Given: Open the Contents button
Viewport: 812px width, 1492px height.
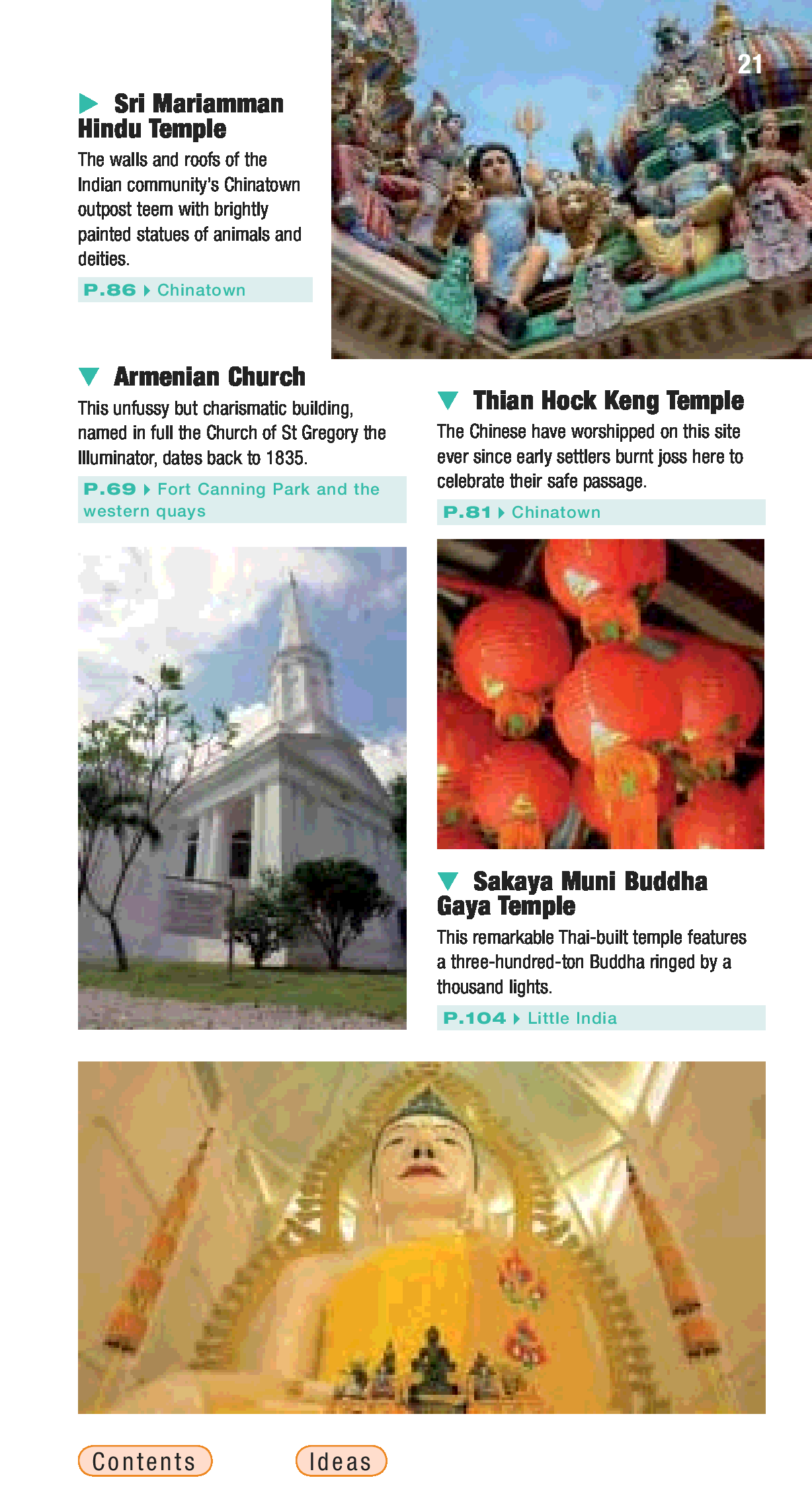Looking at the screenshot, I should point(145,1461).
